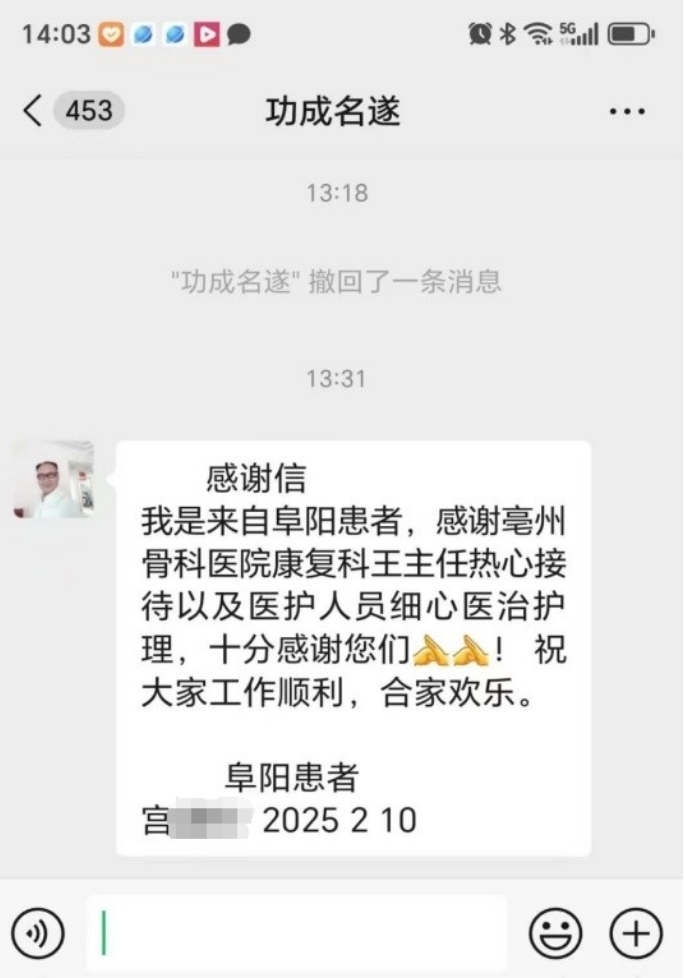Go back to the chat list
The height and width of the screenshot is (978, 686).
(x=34, y=111)
